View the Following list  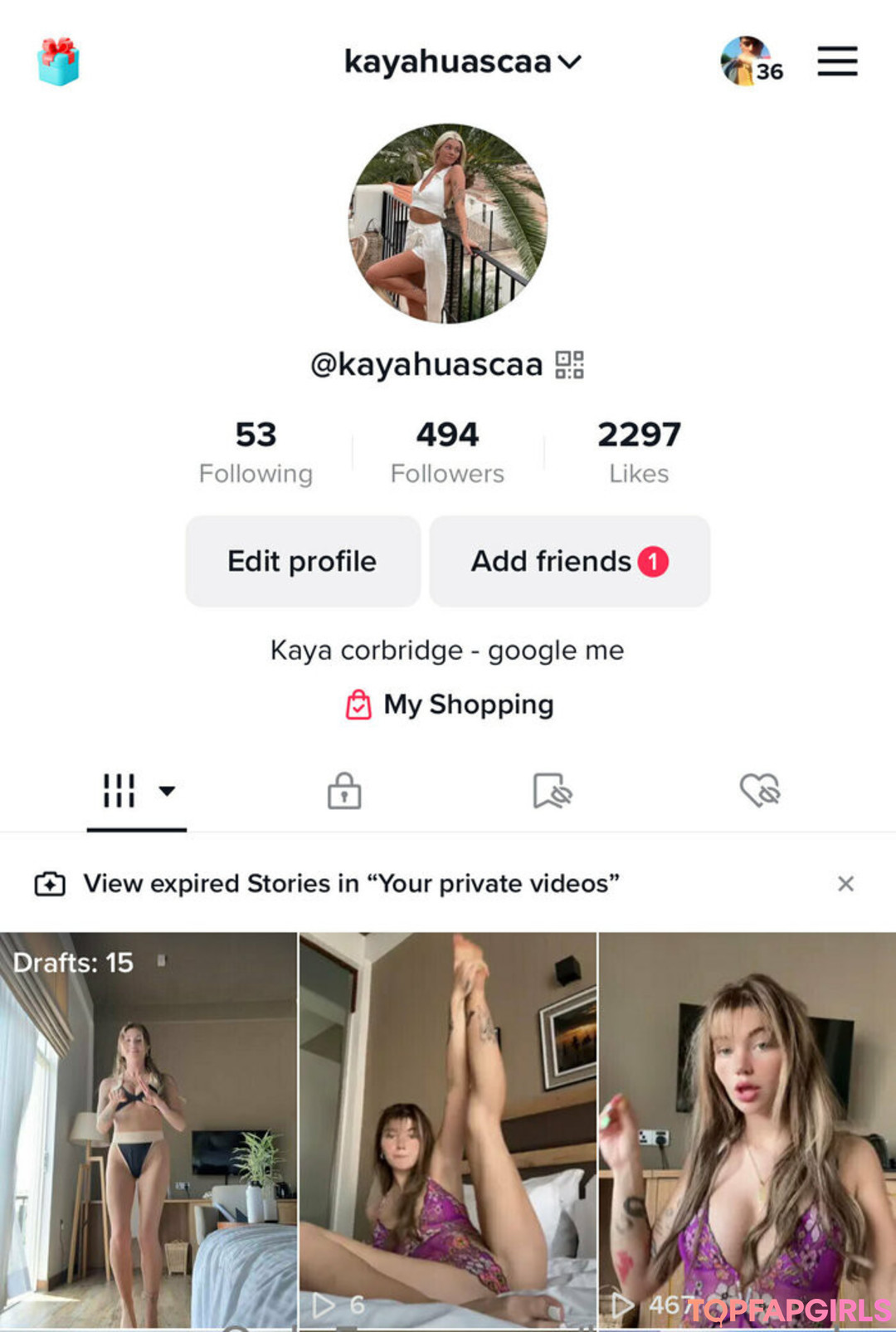click(256, 452)
